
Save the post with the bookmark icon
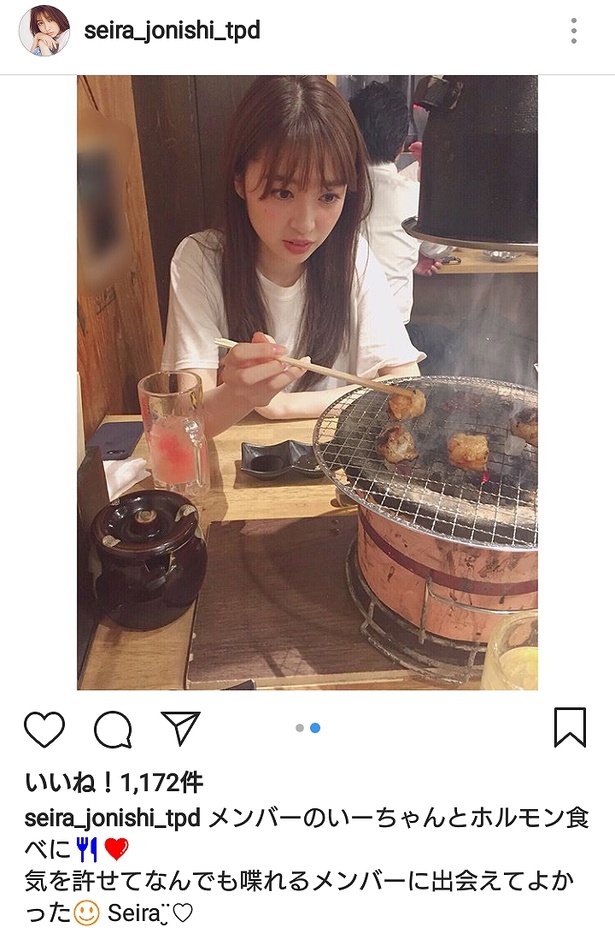pyautogui.click(x=570, y=728)
